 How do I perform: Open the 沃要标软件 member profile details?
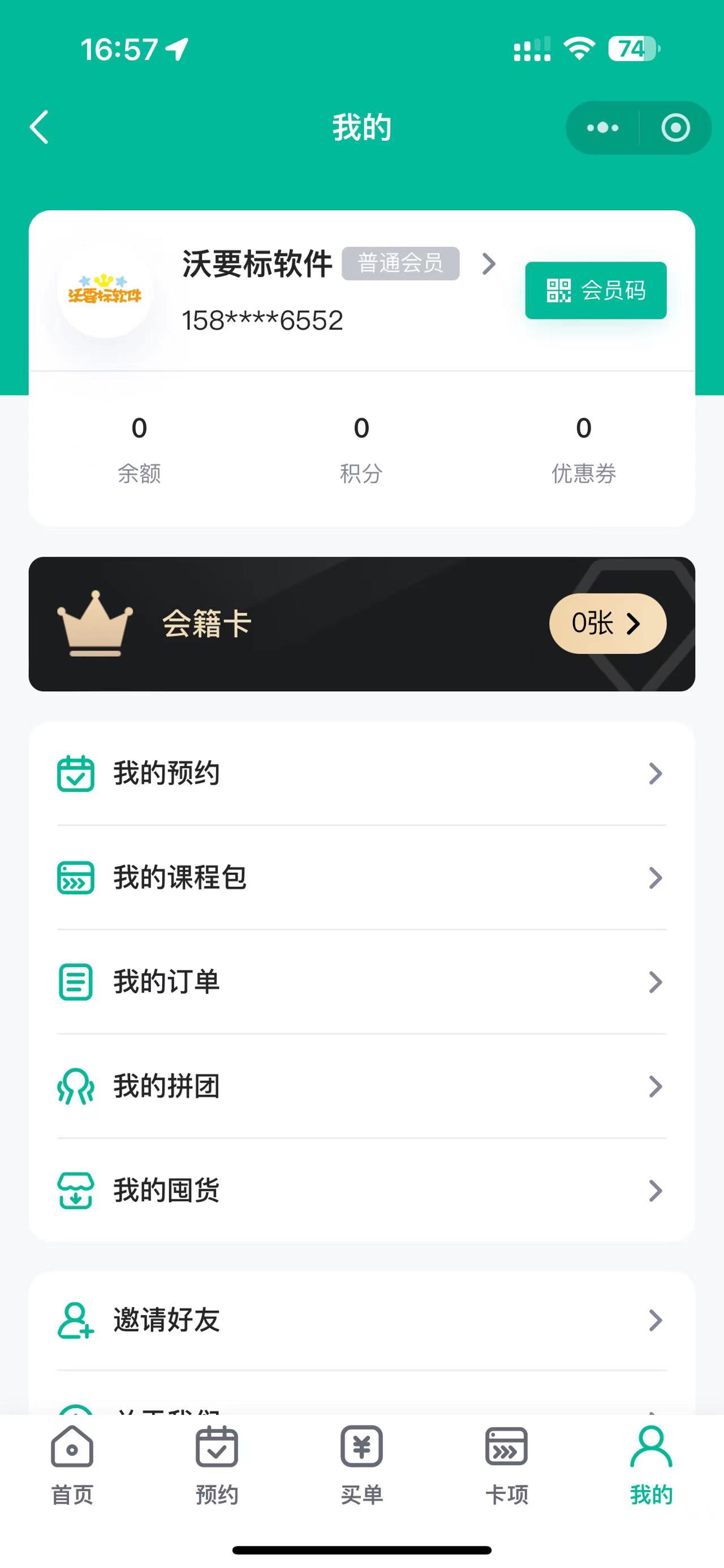pos(340,263)
